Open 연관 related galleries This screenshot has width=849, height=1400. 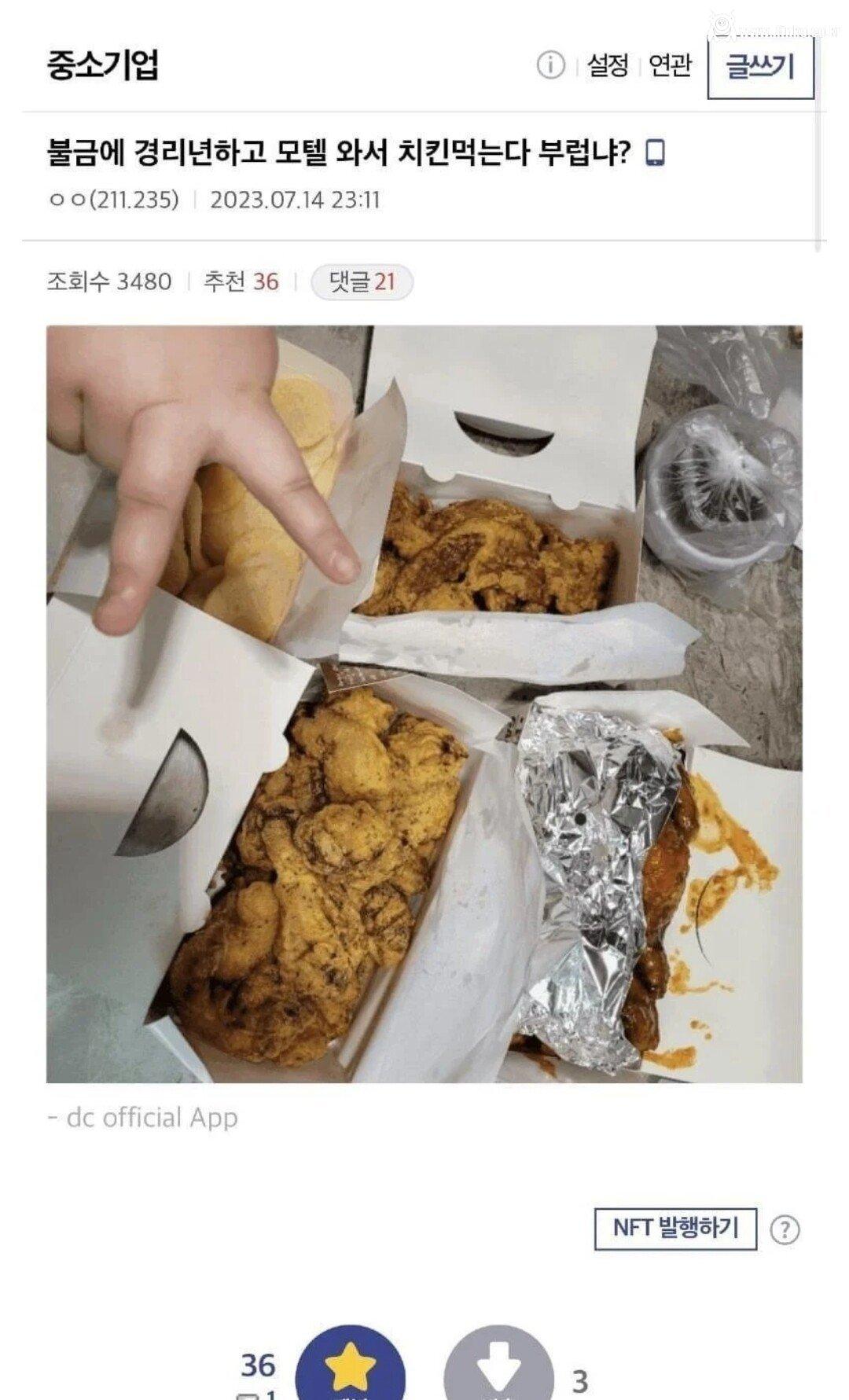pos(671,65)
